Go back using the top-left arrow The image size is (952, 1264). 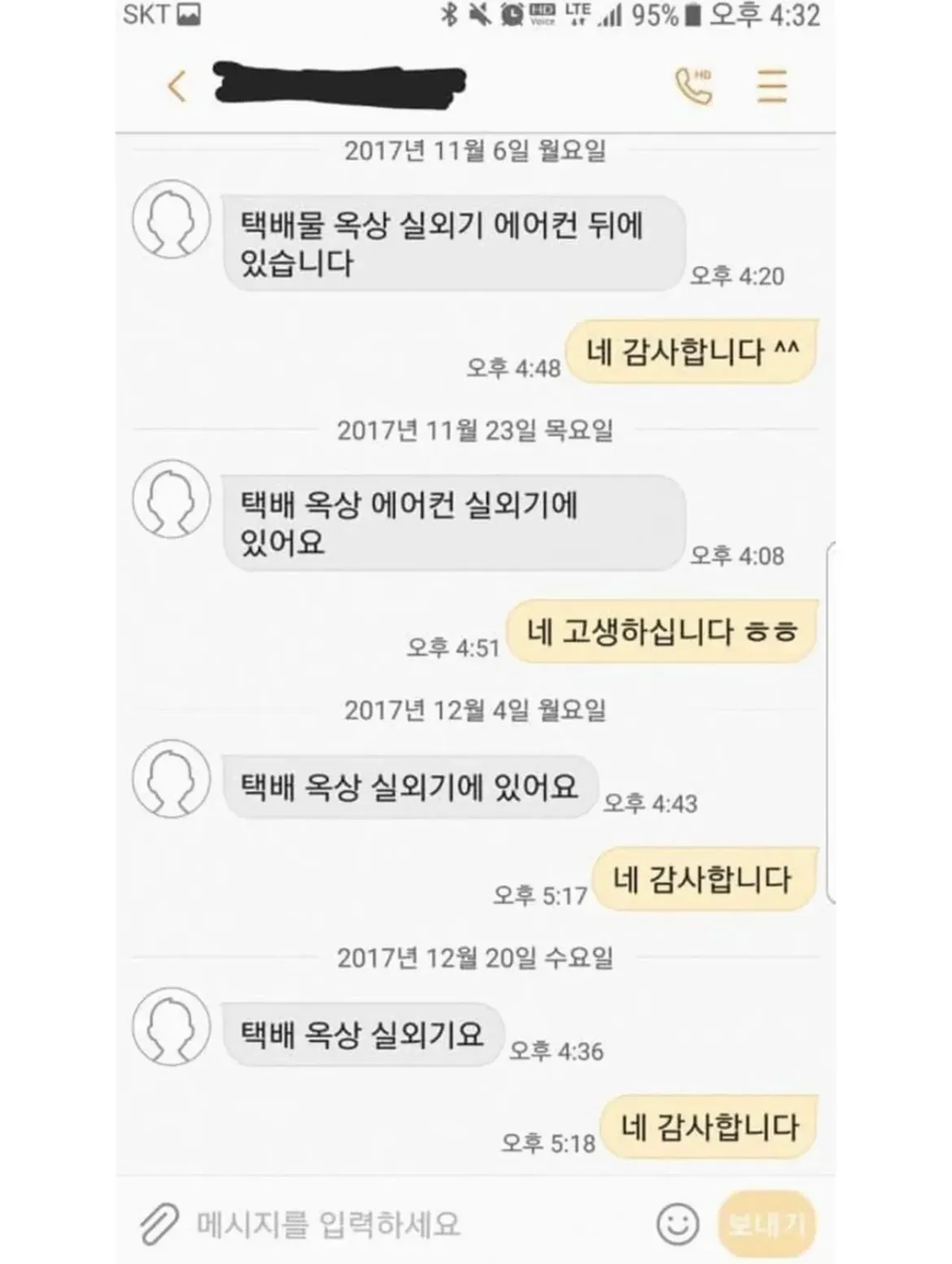tap(177, 86)
